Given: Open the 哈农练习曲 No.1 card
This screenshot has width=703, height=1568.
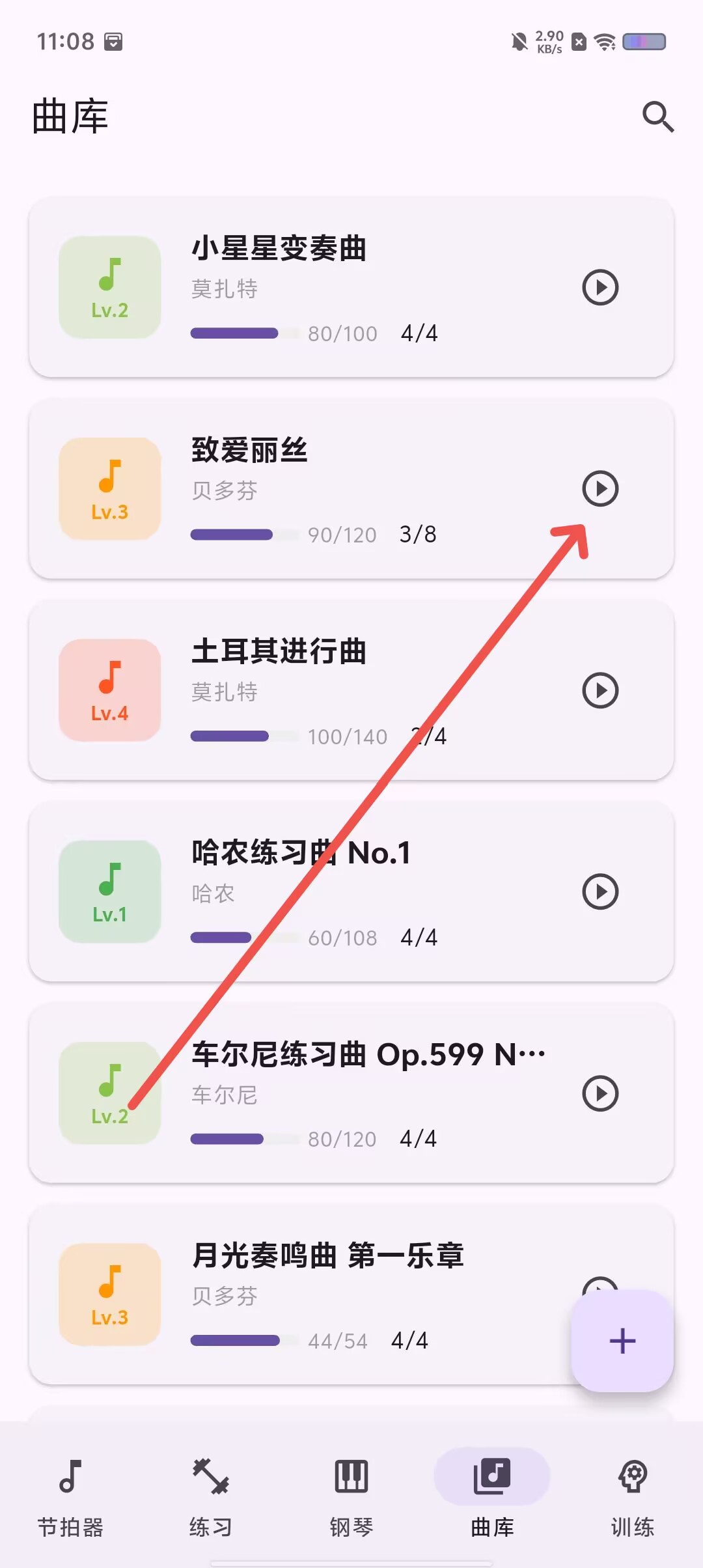Looking at the screenshot, I should tap(351, 891).
